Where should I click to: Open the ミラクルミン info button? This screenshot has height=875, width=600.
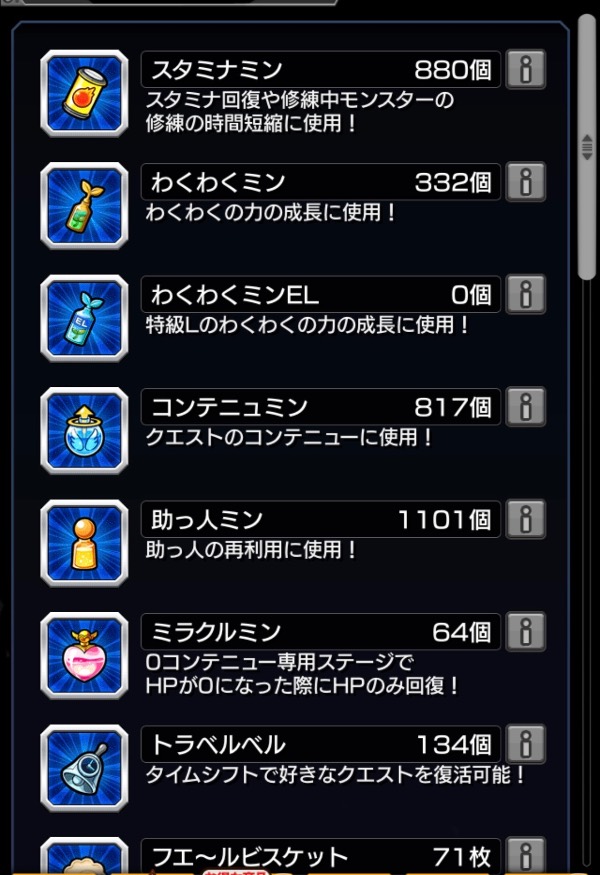tap(526, 632)
